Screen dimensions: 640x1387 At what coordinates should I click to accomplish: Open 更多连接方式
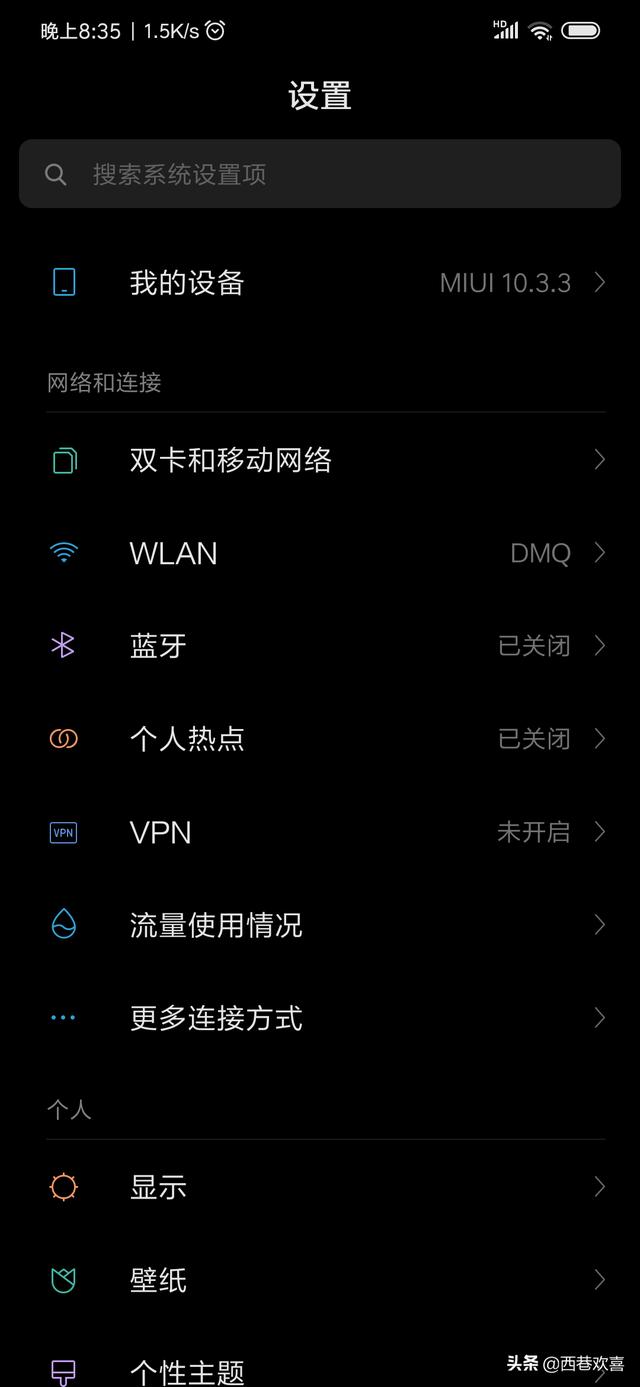pyautogui.click(x=320, y=1018)
